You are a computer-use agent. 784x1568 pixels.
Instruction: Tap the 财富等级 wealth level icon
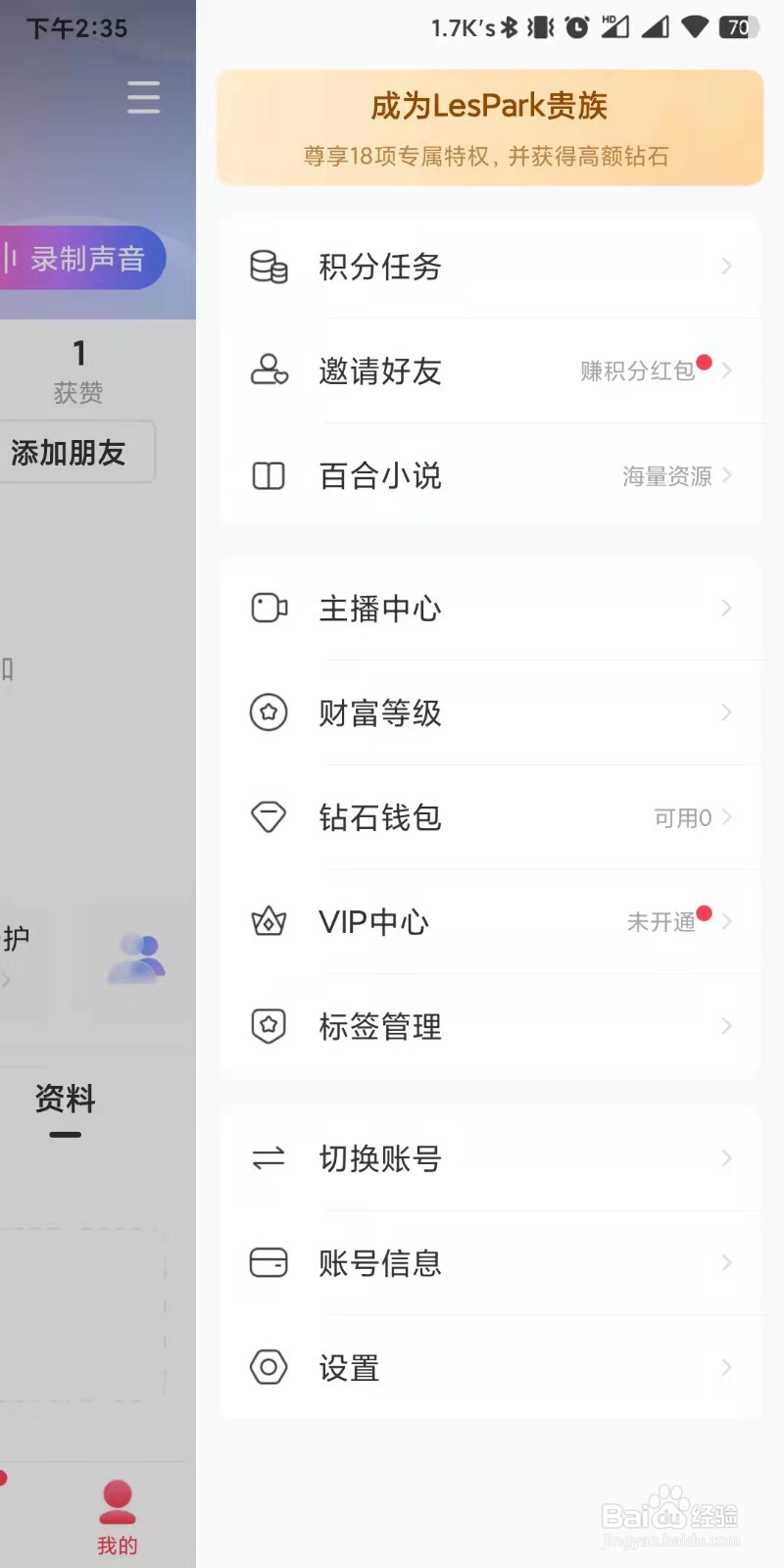tap(267, 712)
